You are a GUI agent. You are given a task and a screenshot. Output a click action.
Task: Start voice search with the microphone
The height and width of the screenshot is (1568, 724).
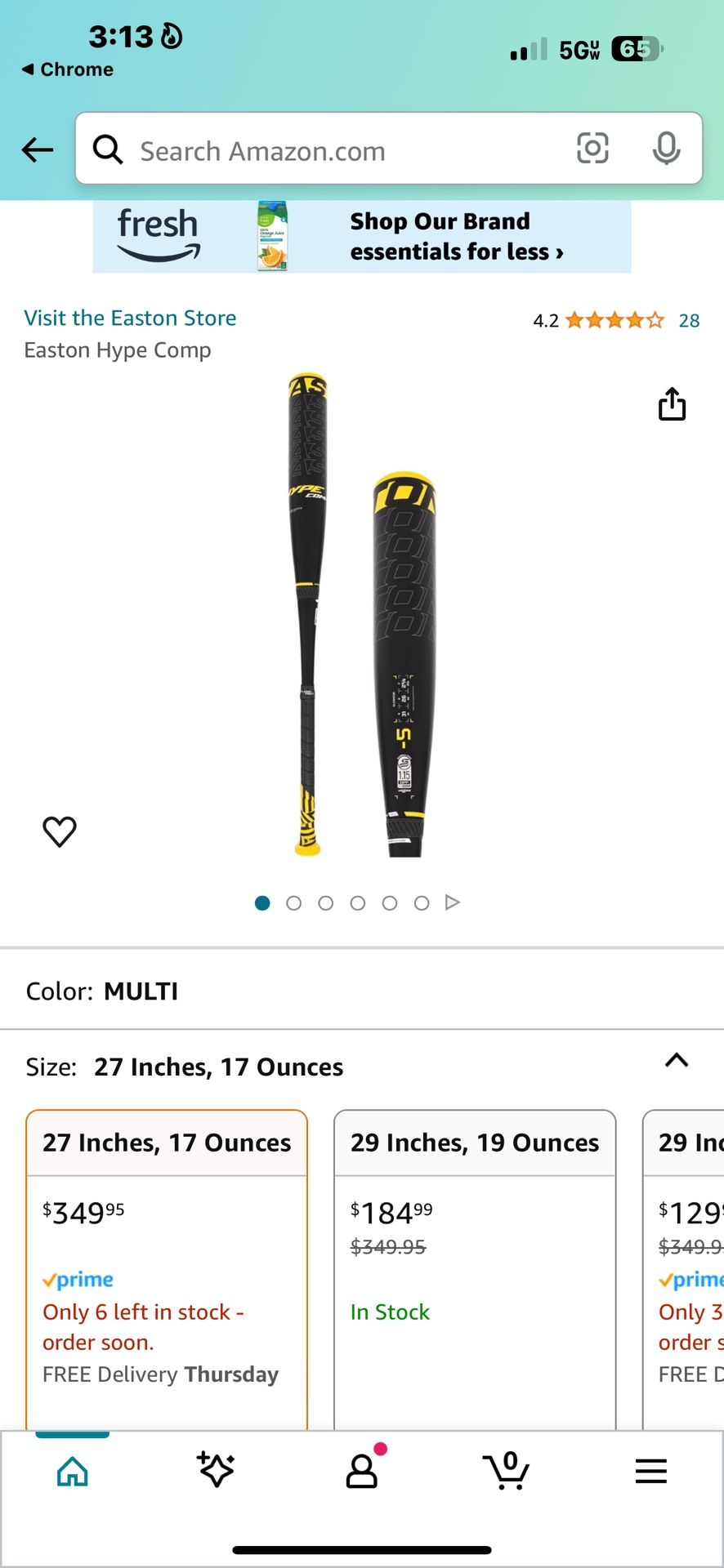(x=666, y=149)
